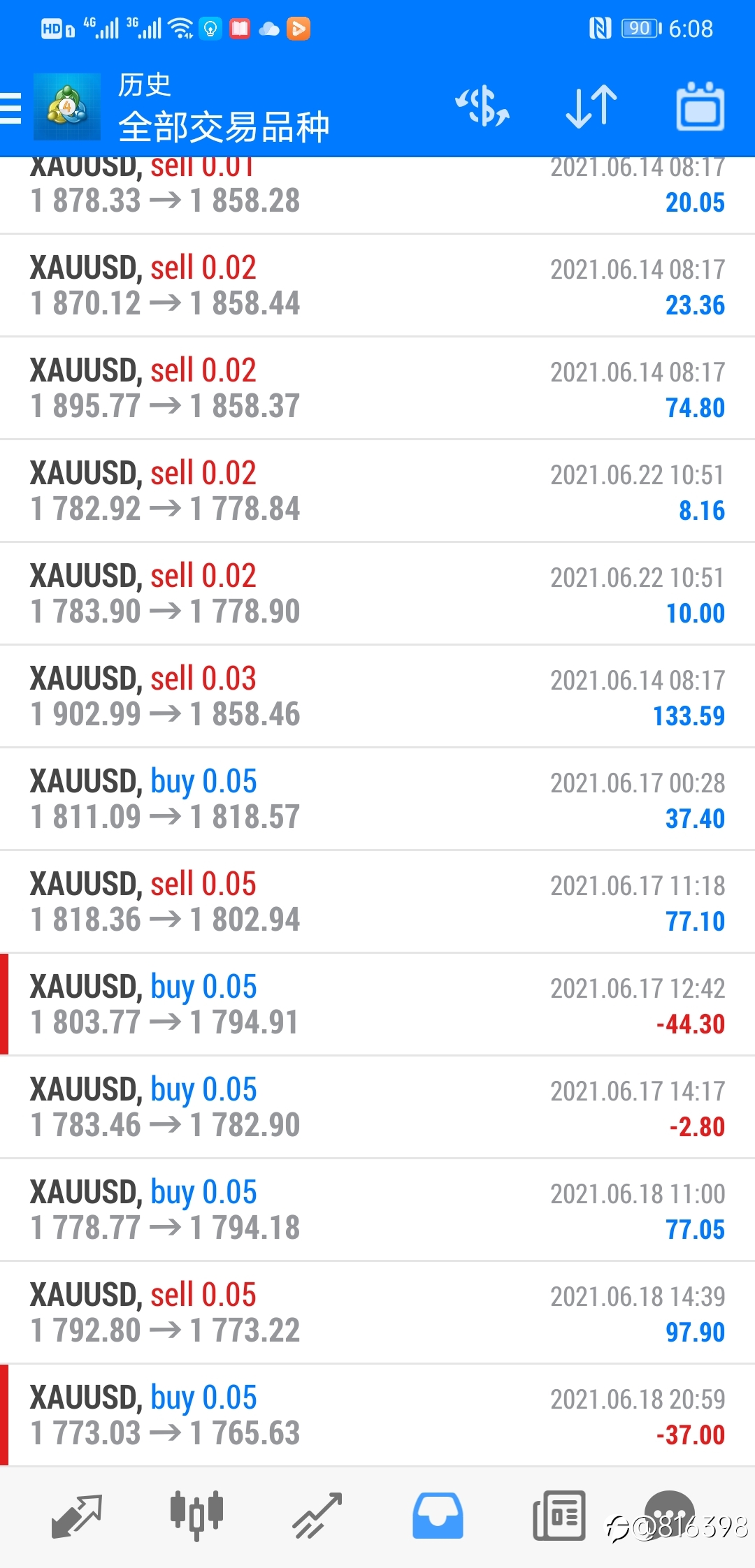Open the symbol filter currency icon
755x1568 pixels.
tap(482, 107)
